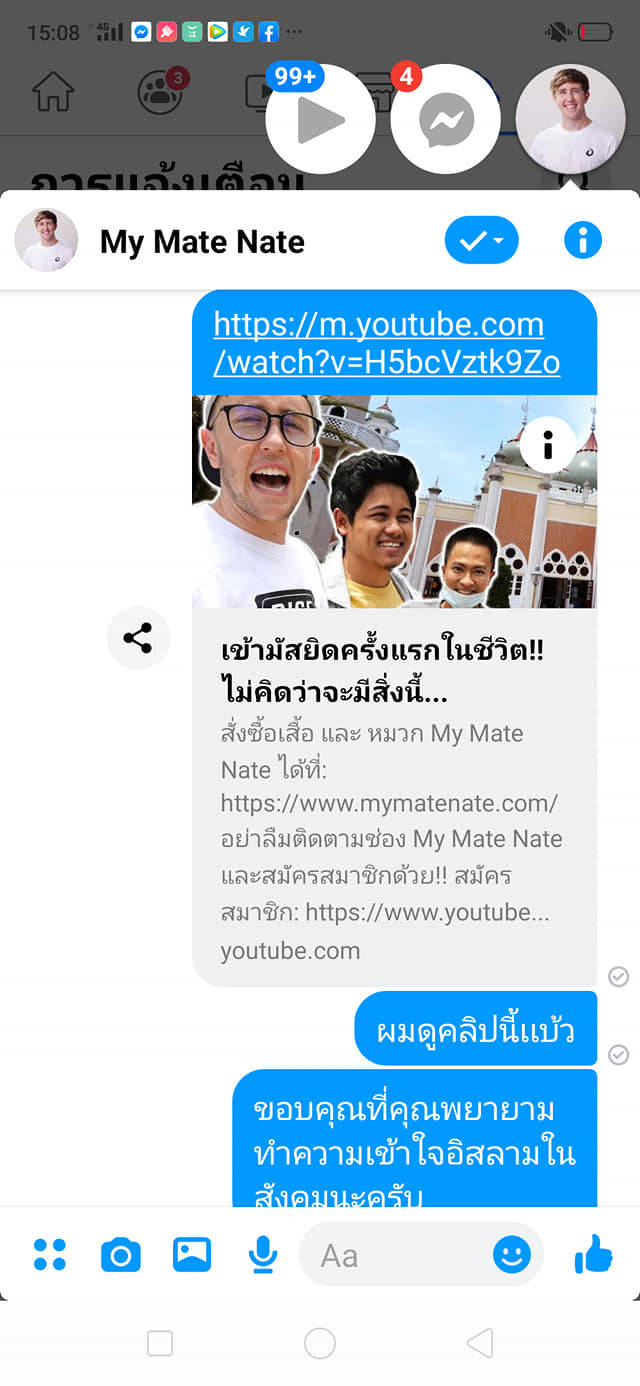Open the My Mate Nate chat head
640x1386 pixels.
(x=570, y=119)
